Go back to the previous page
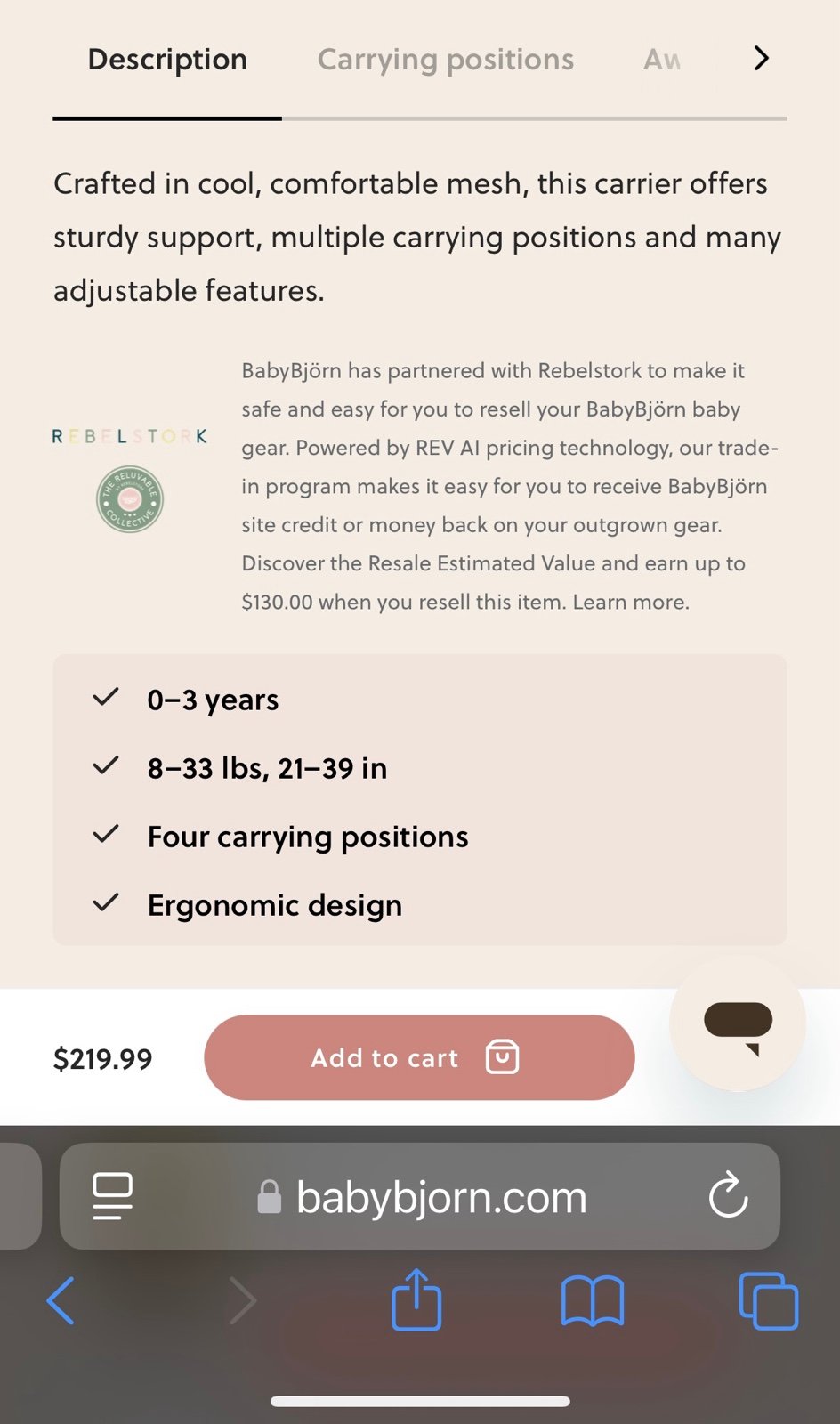Image resolution: width=840 pixels, height=1424 pixels. [x=61, y=1300]
